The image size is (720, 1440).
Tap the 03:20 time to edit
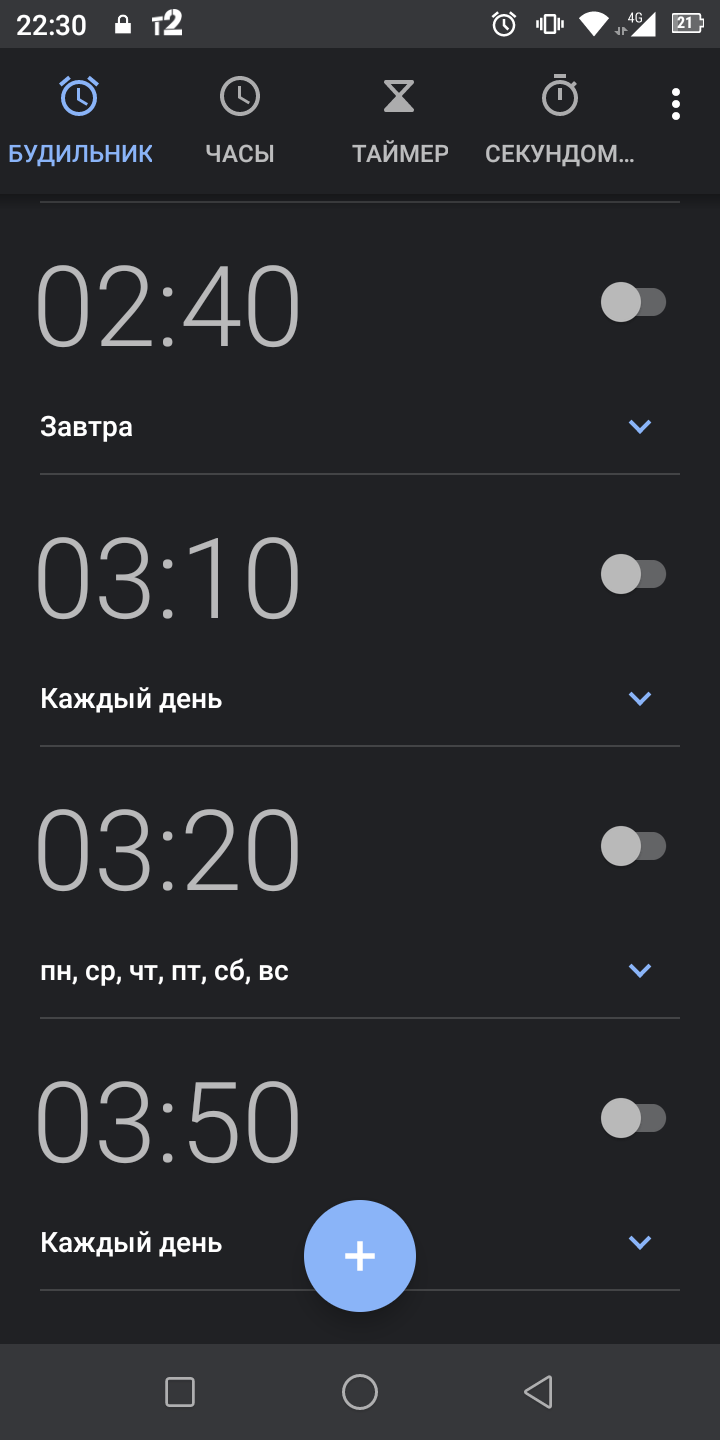coord(168,850)
